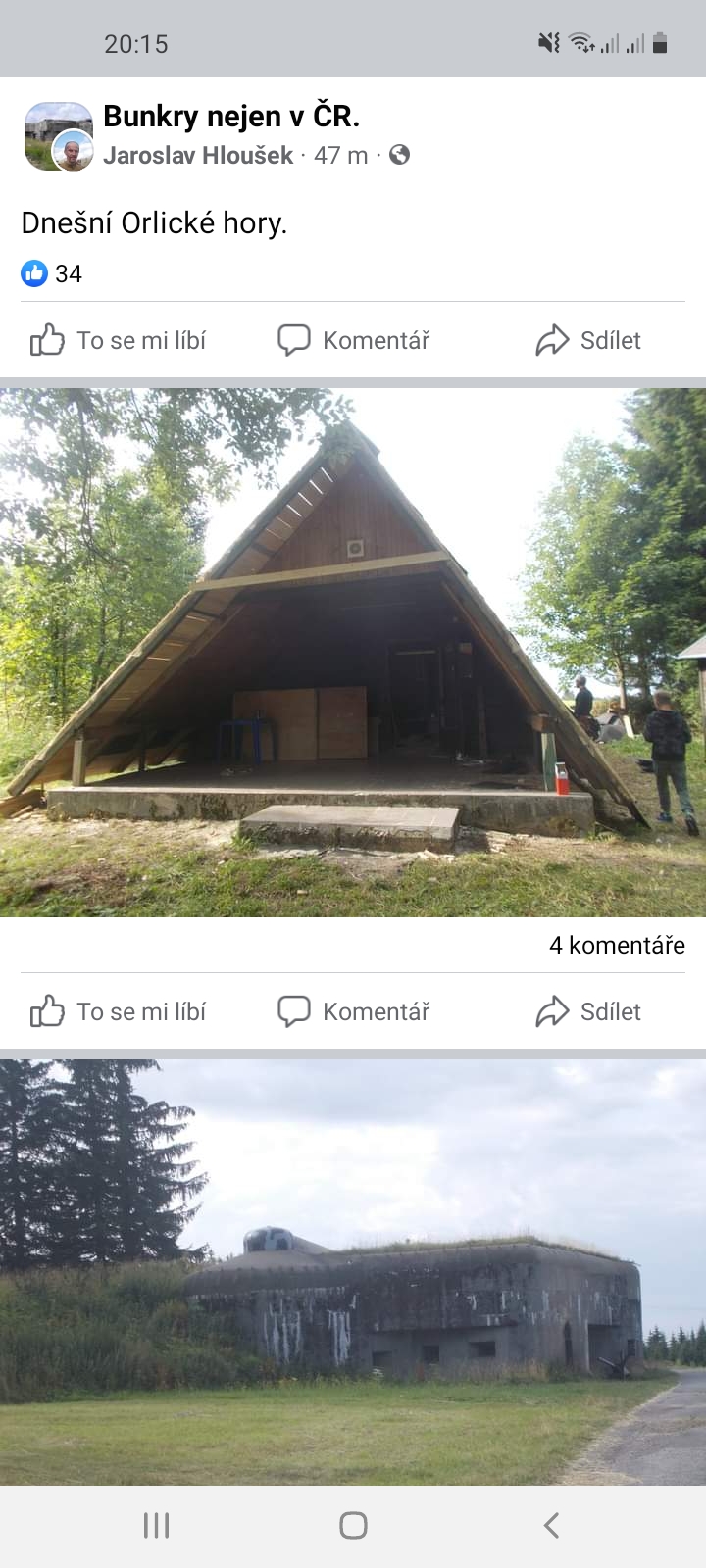Tap Komentář under the shelter photo
This screenshot has height=1568, width=706.
click(354, 1011)
